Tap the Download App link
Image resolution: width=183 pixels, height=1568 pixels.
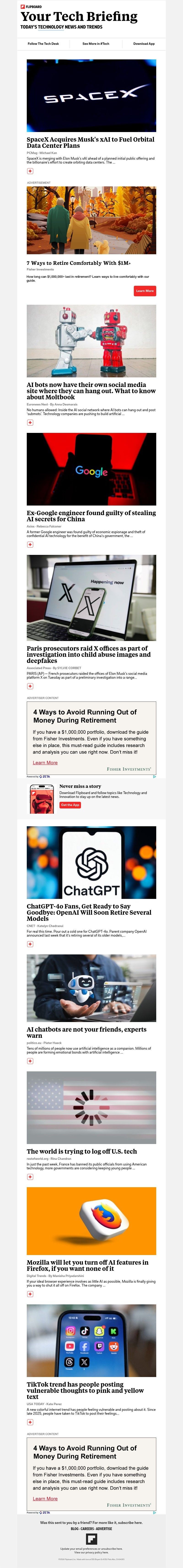(144, 44)
